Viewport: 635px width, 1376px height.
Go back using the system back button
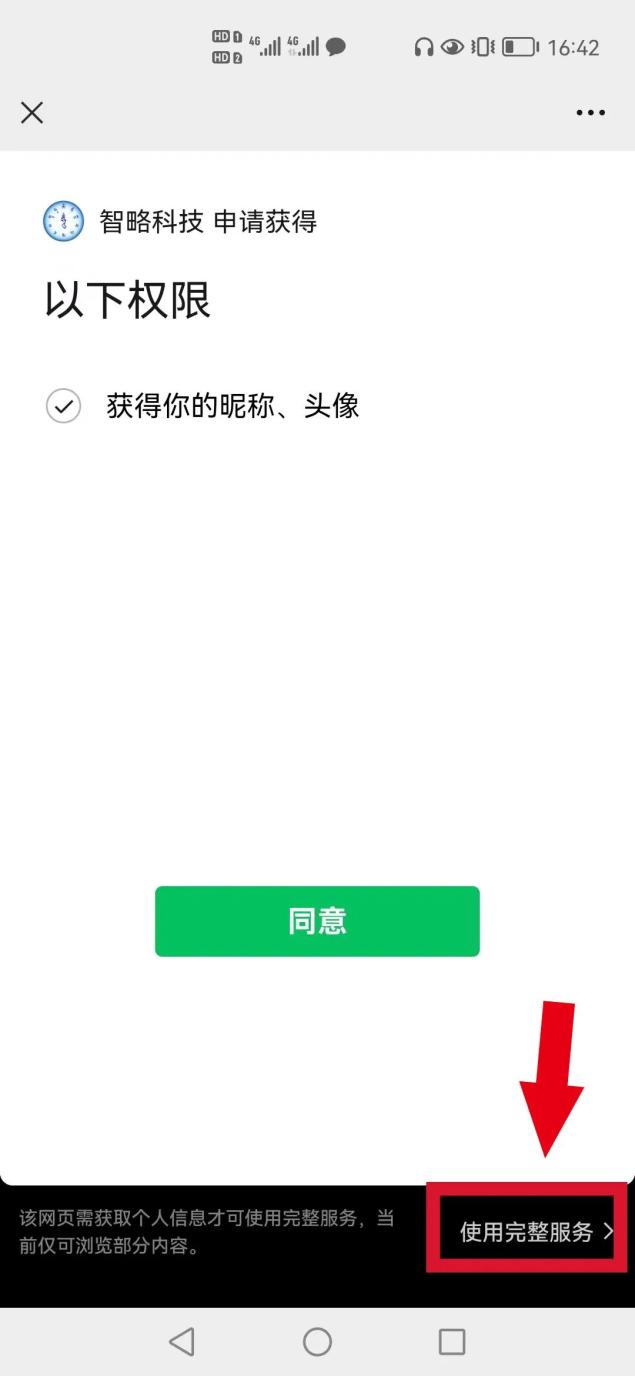[x=182, y=1341]
